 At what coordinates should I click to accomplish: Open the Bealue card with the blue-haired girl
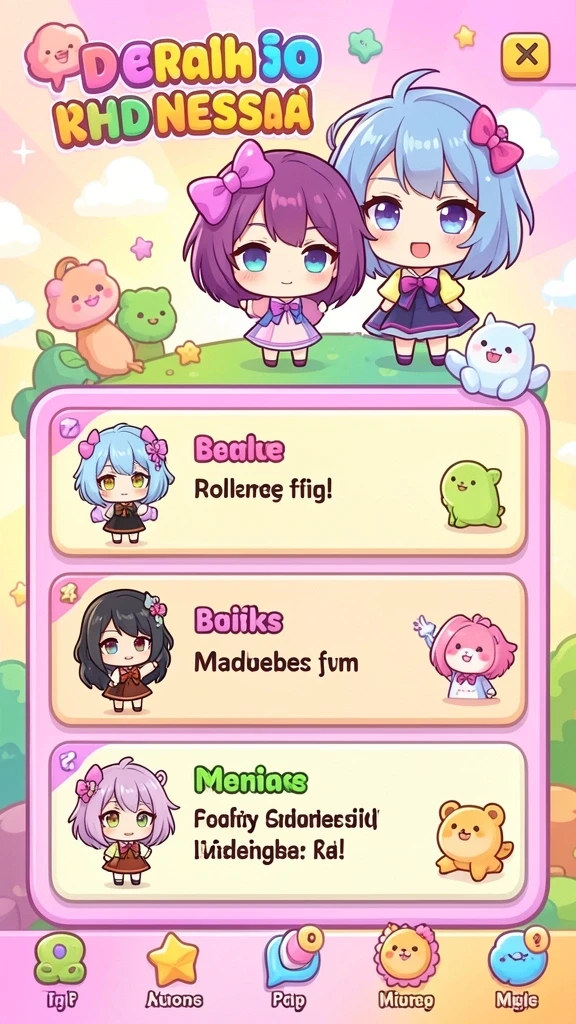tap(288, 481)
